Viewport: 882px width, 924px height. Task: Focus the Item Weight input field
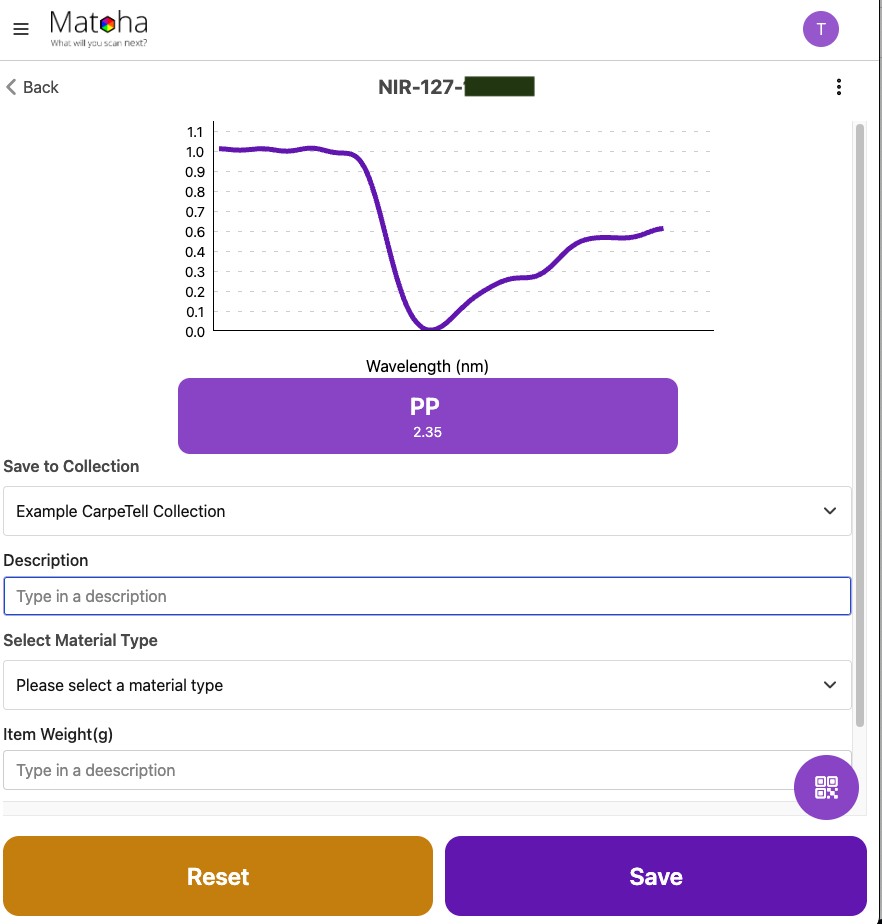pyautogui.click(x=400, y=770)
